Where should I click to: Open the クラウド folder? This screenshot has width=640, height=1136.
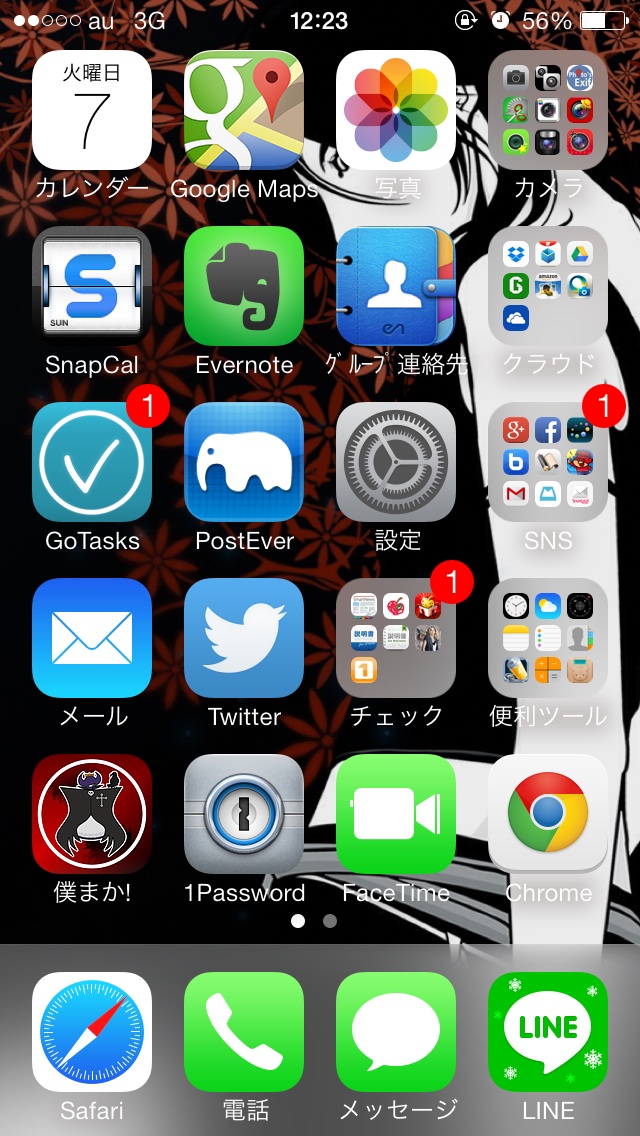click(548, 286)
